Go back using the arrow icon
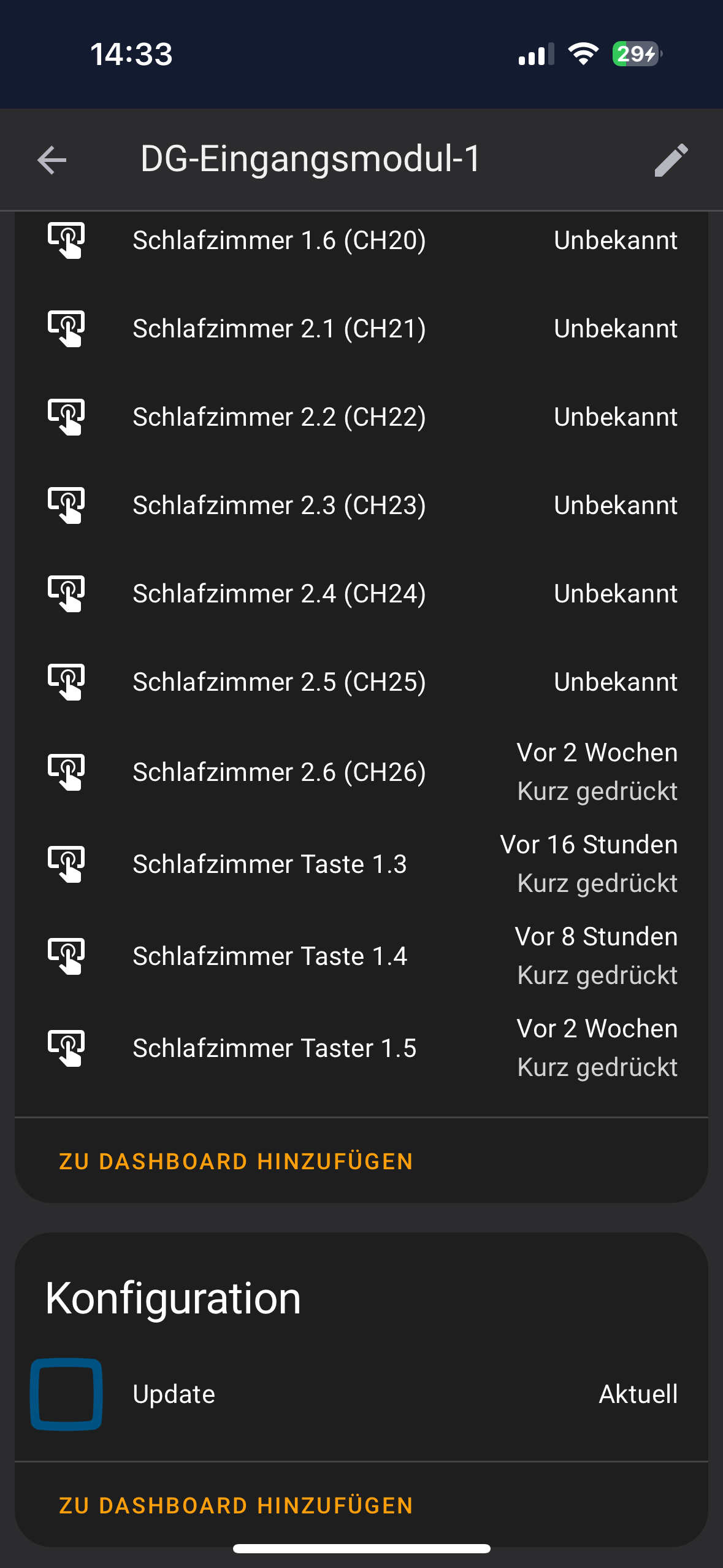This screenshot has width=723, height=1568. 52,160
